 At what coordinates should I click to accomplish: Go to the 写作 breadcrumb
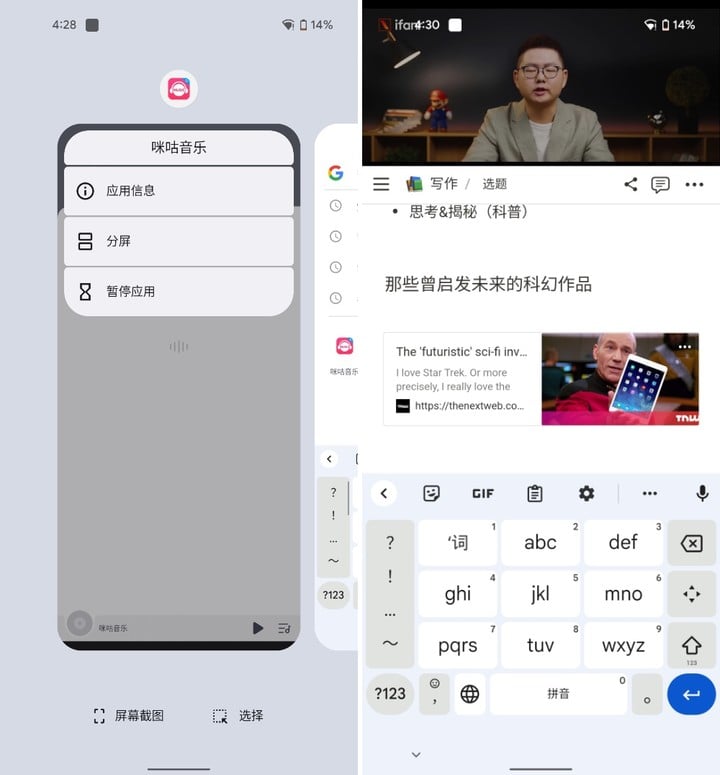coord(443,184)
